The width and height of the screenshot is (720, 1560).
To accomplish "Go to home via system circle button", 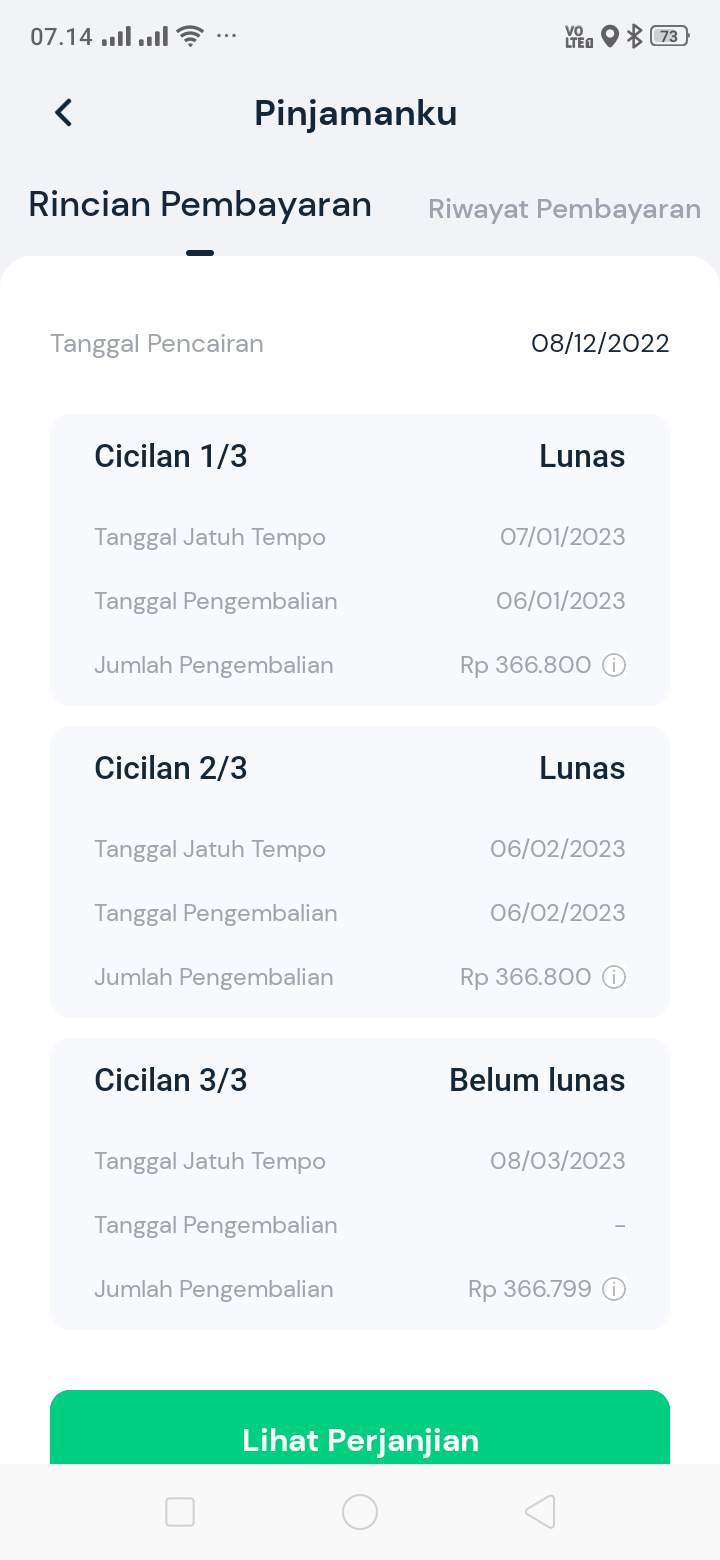I will coord(360,1512).
